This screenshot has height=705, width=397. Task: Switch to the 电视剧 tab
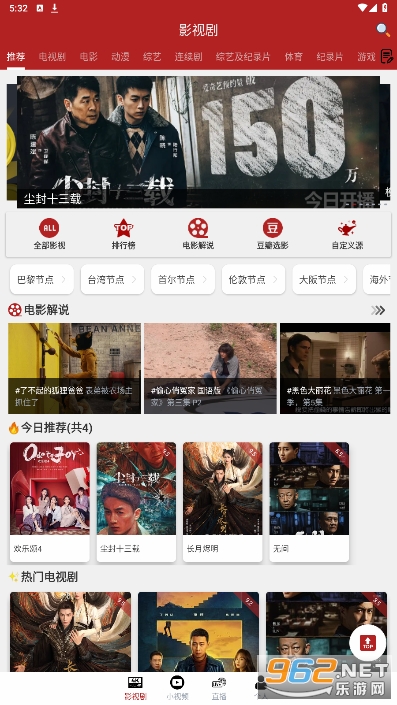point(52,57)
